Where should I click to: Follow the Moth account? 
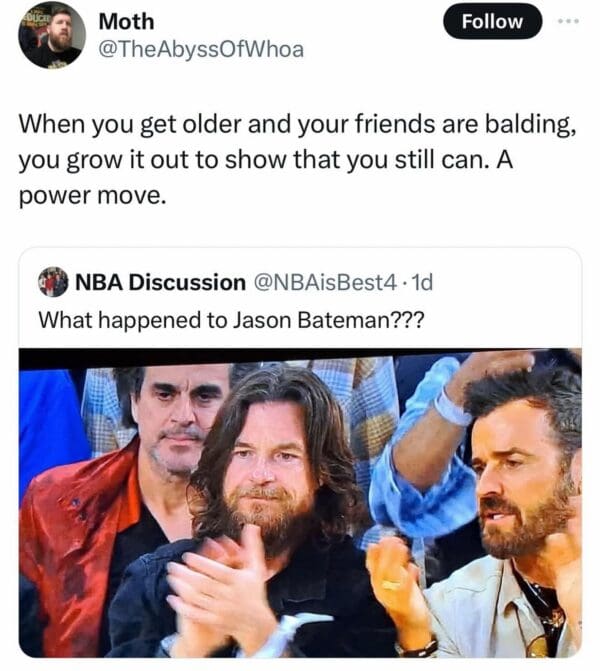(492, 21)
